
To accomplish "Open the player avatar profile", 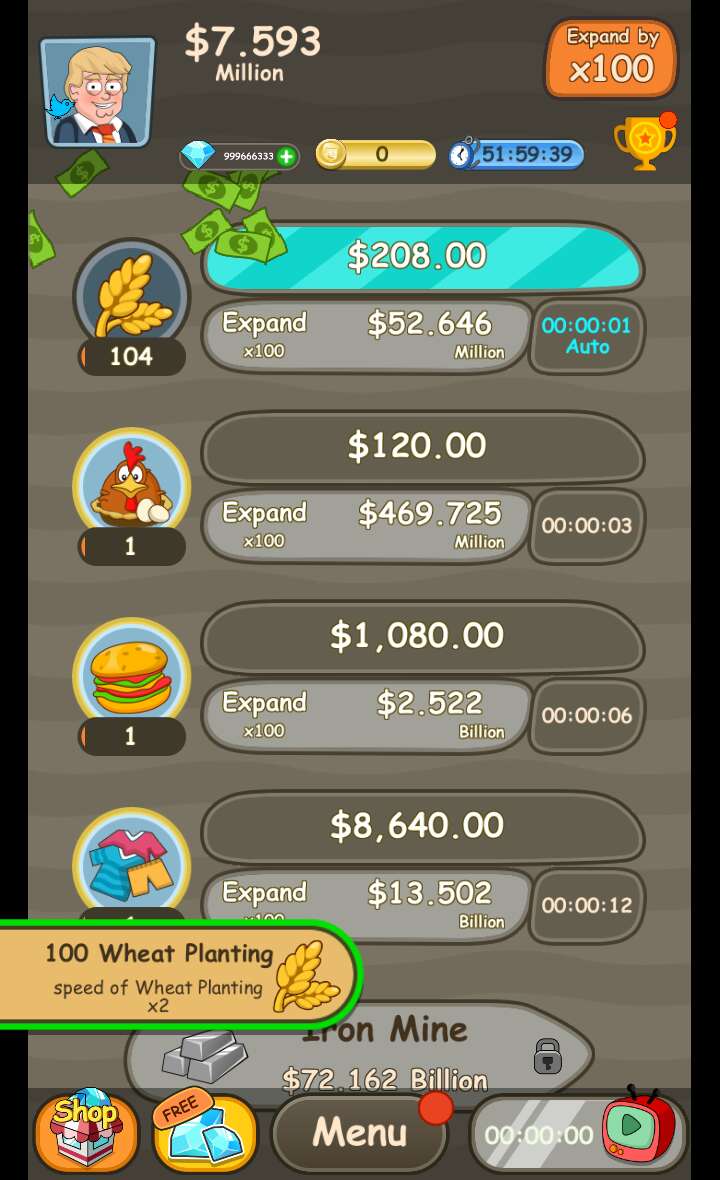I will tap(98, 92).
